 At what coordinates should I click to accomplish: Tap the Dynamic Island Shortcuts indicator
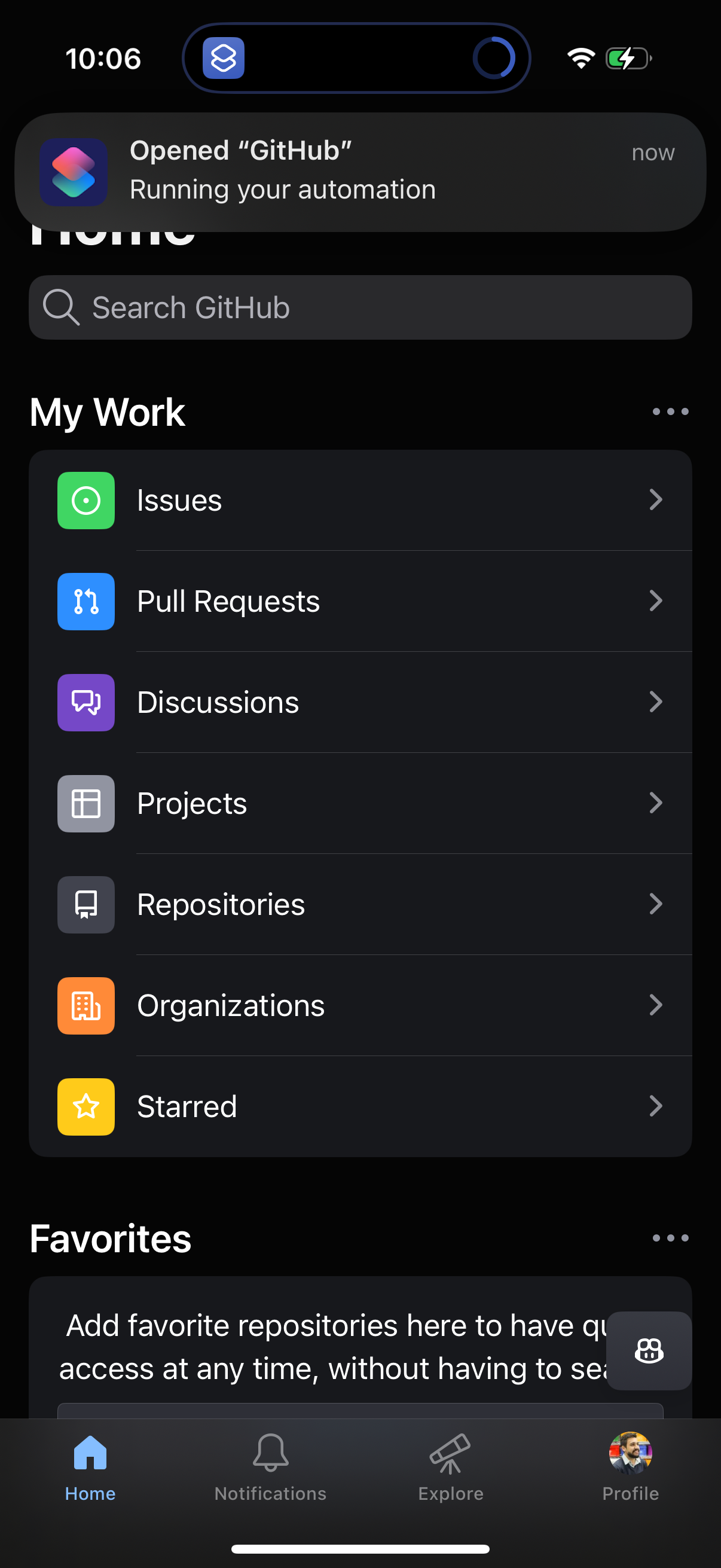point(224,58)
